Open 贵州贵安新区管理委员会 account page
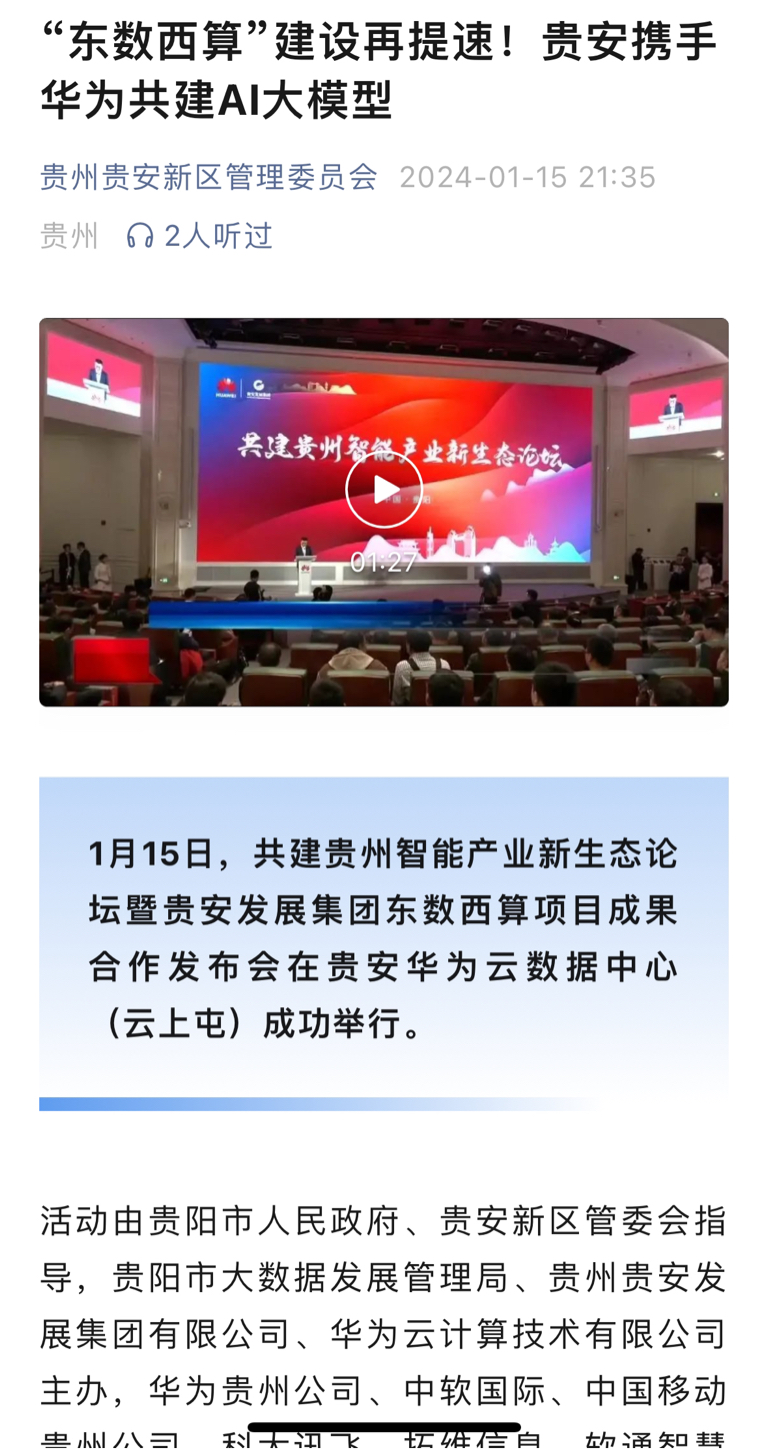Viewport: 769px width, 1449px height. (x=209, y=177)
